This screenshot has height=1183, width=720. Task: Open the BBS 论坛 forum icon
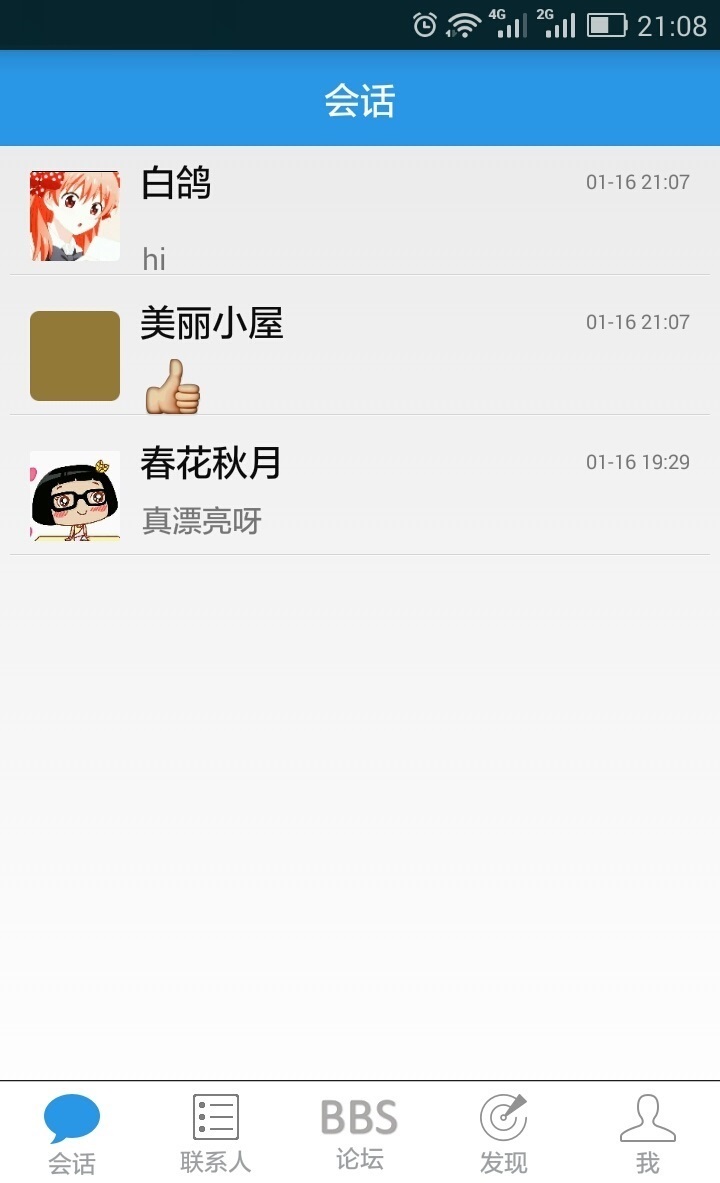360,1115
